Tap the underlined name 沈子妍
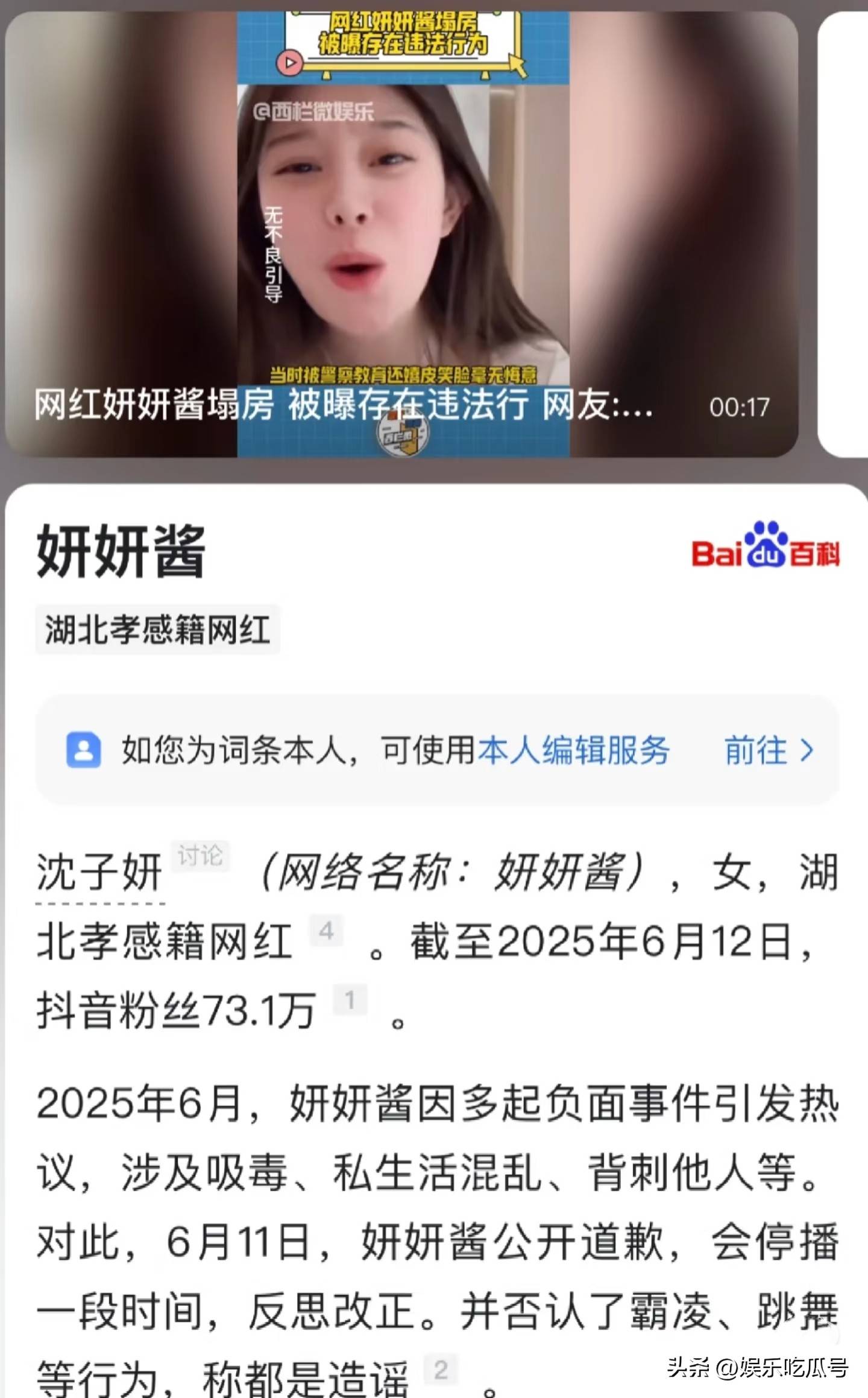Viewport: 868px width, 1398px height. [99, 873]
